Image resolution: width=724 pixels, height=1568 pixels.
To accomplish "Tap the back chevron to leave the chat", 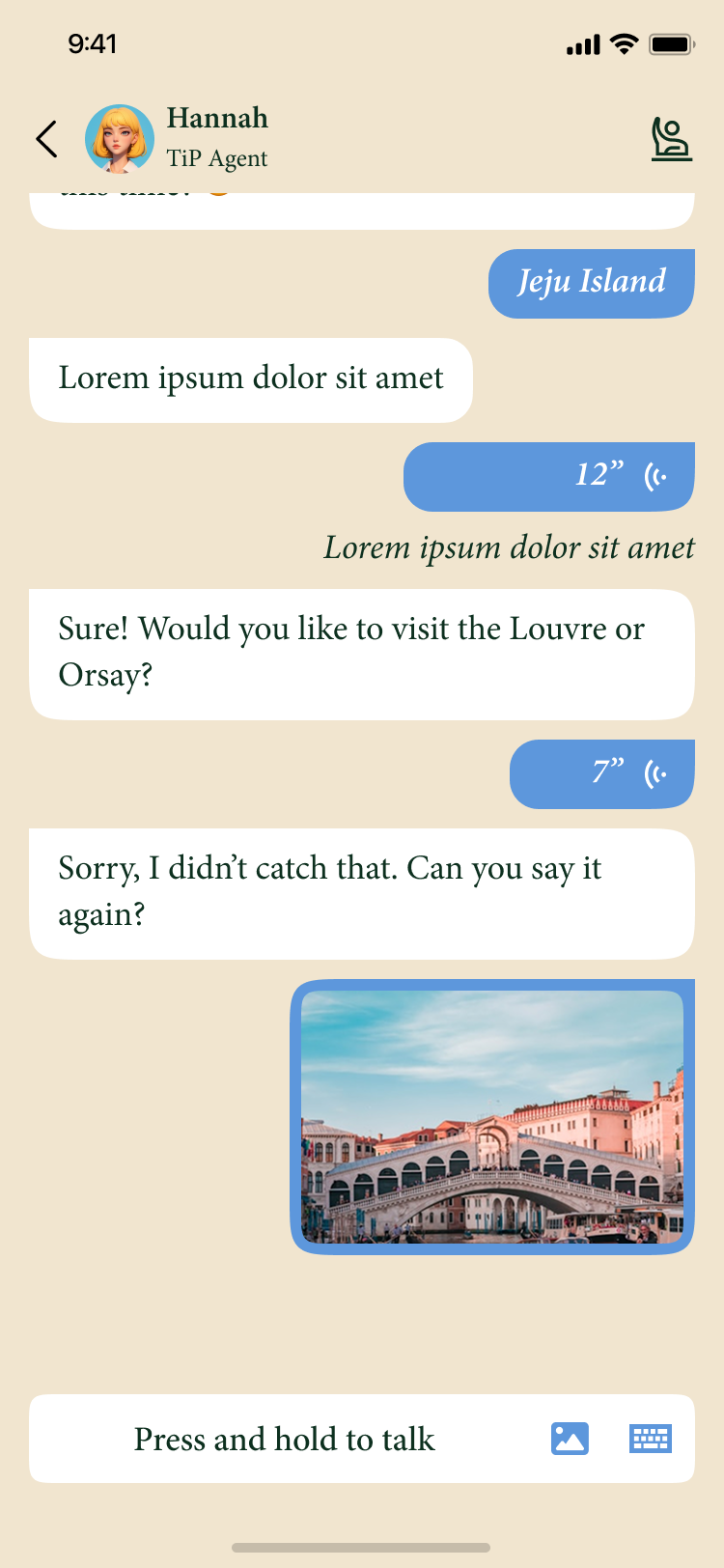I will coord(45,138).
